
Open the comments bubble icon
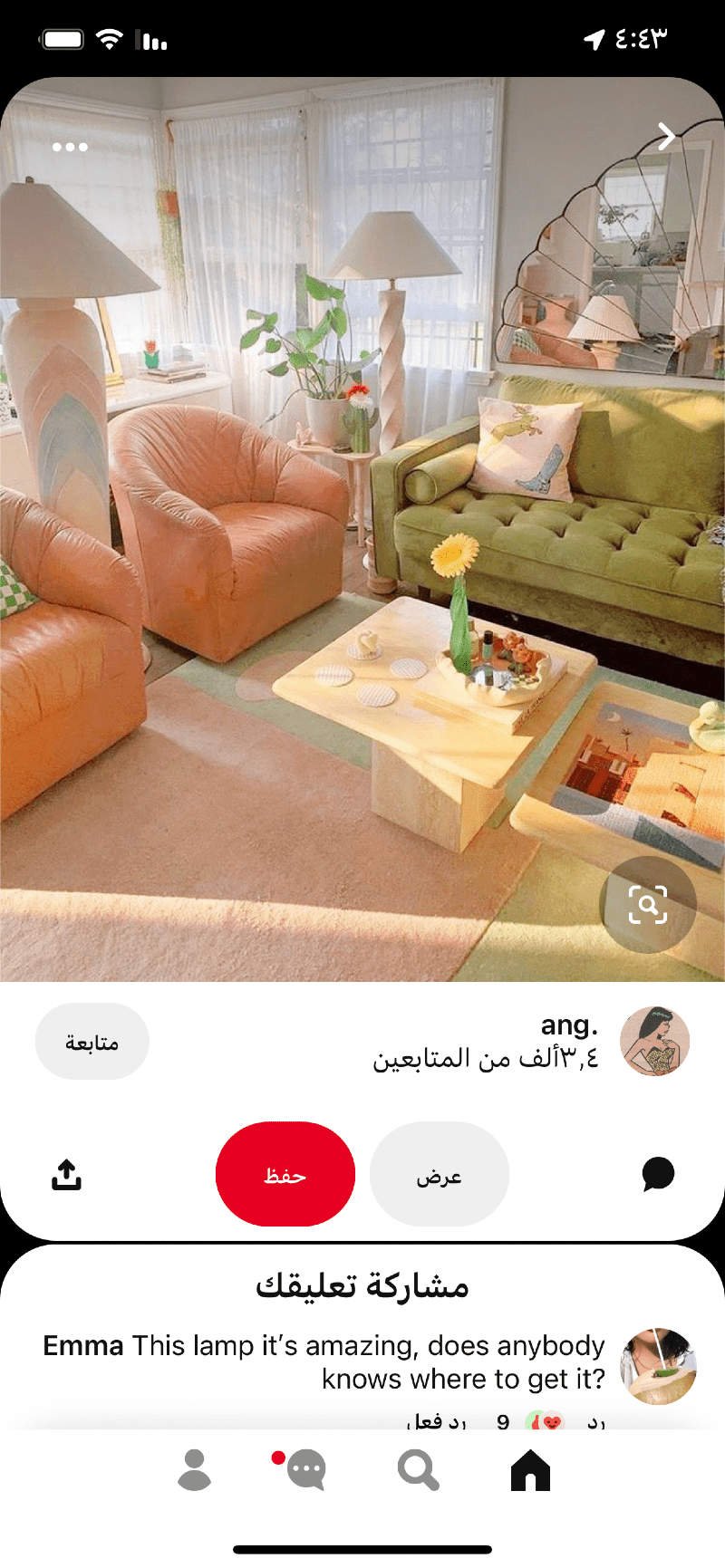pos(658,1174)
